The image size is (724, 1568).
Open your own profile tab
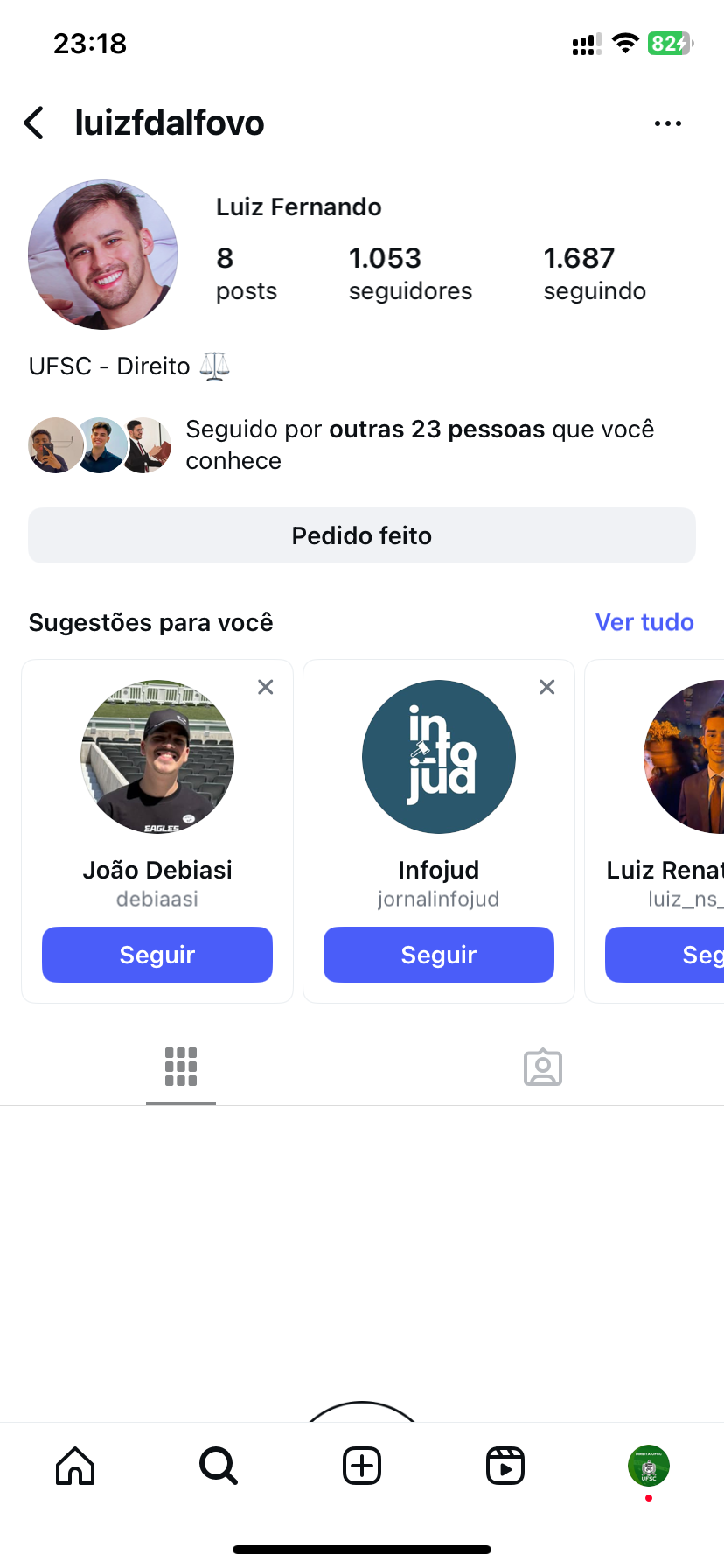coord(649,1466)
